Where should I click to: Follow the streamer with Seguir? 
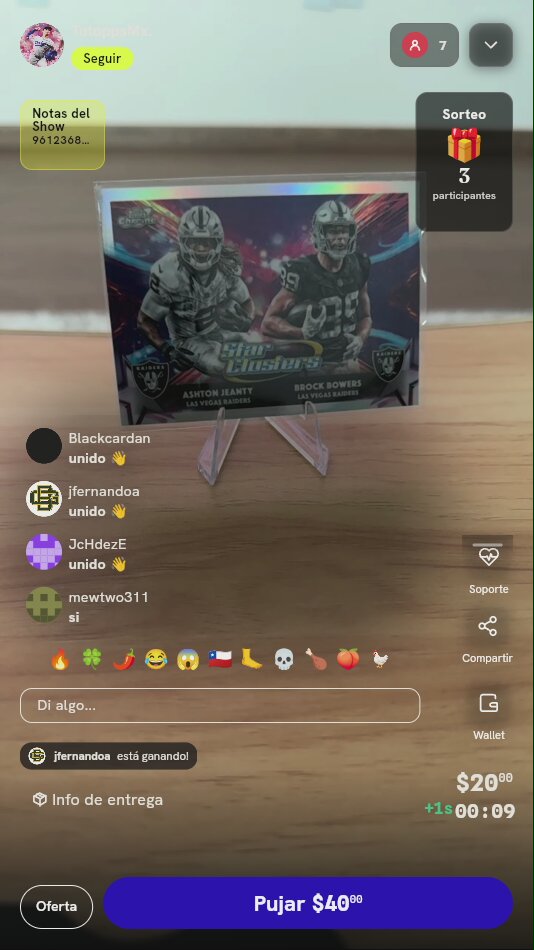click(102, 59)
